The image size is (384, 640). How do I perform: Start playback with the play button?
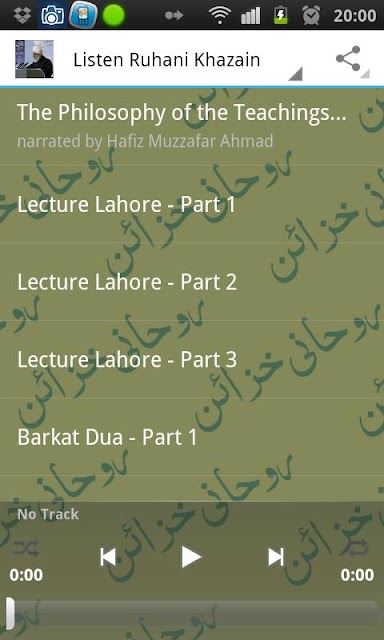191,557
